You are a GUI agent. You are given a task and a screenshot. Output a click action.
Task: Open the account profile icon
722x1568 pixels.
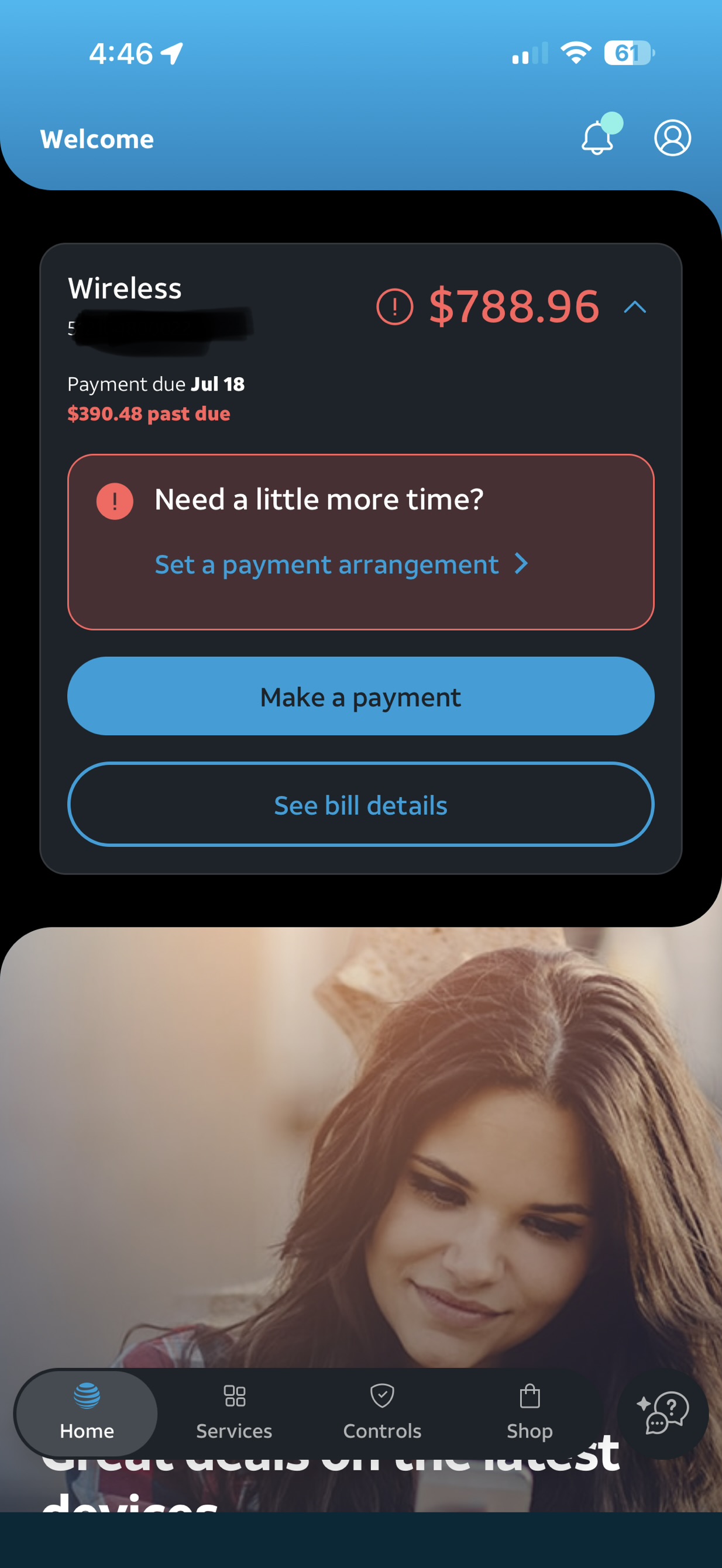pos(672,137)
